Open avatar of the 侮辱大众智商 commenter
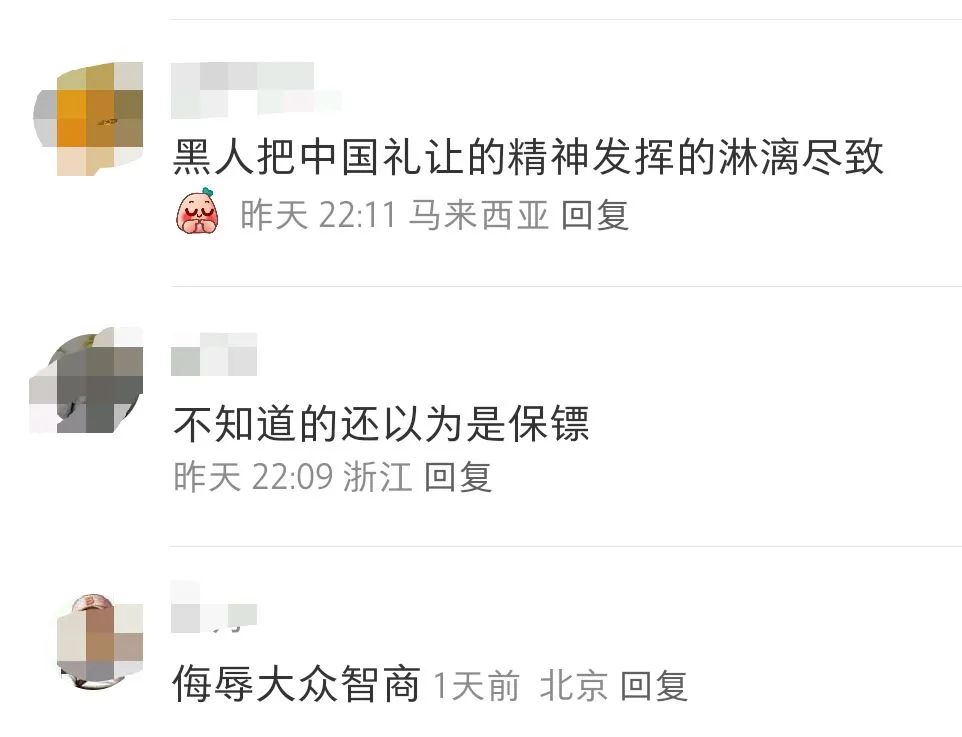This screenshot has height=737, width=962. 95,640
